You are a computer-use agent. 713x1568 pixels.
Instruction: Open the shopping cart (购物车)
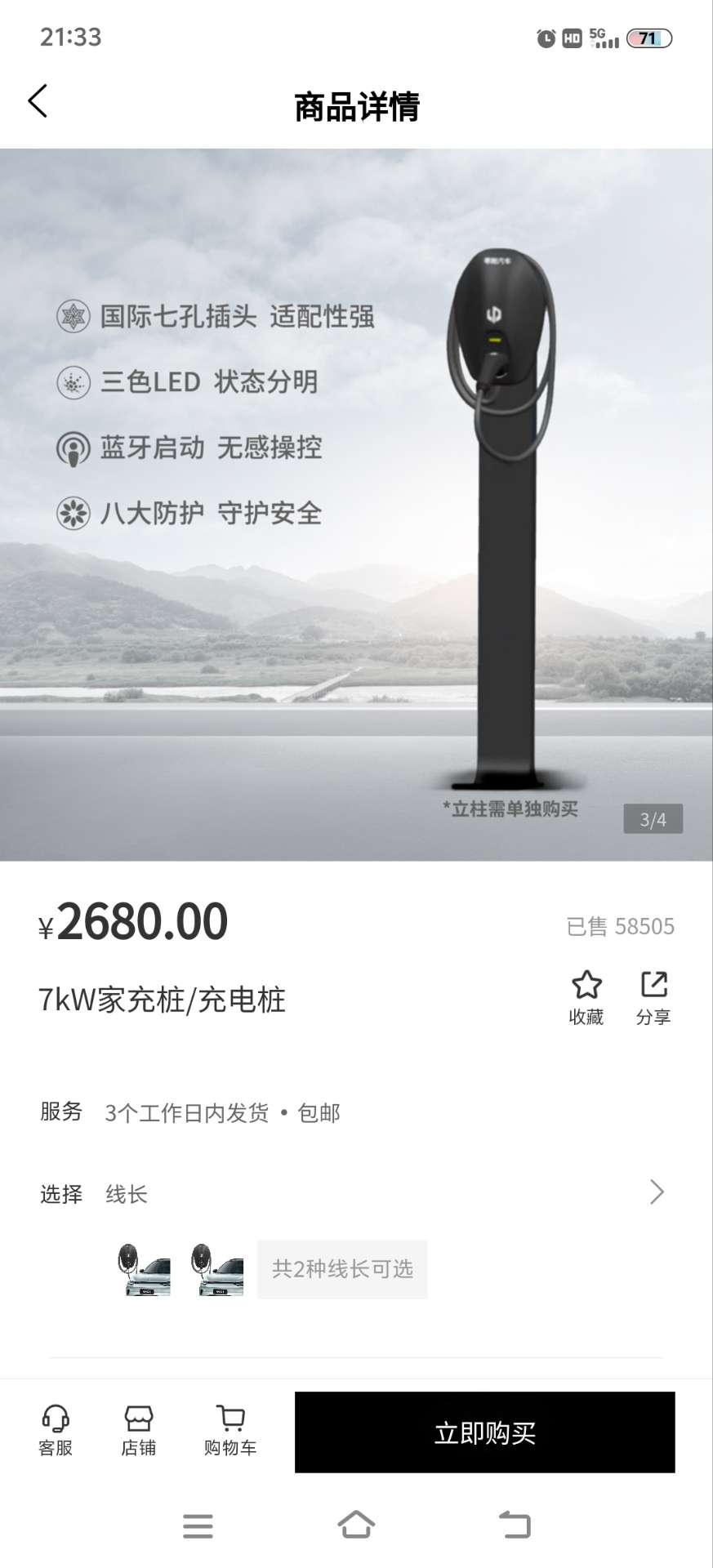tap(230, 1431)
